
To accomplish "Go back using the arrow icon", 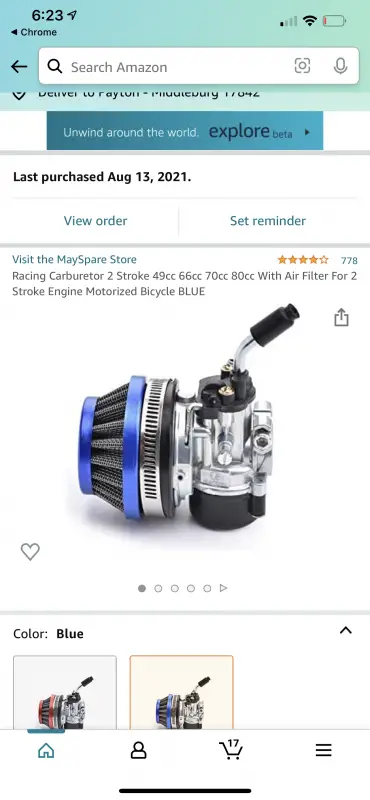I will pyautogui.click(x=19, y=66).
